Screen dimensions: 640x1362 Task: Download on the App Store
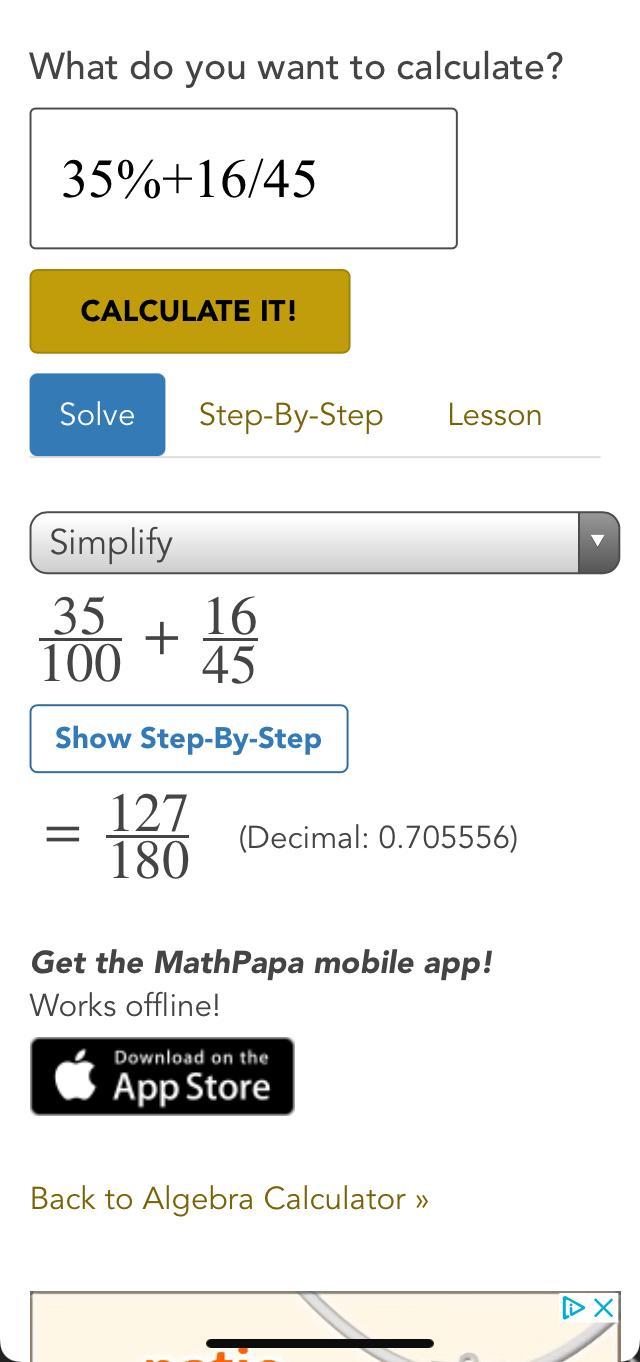[x=162, y=1076]
